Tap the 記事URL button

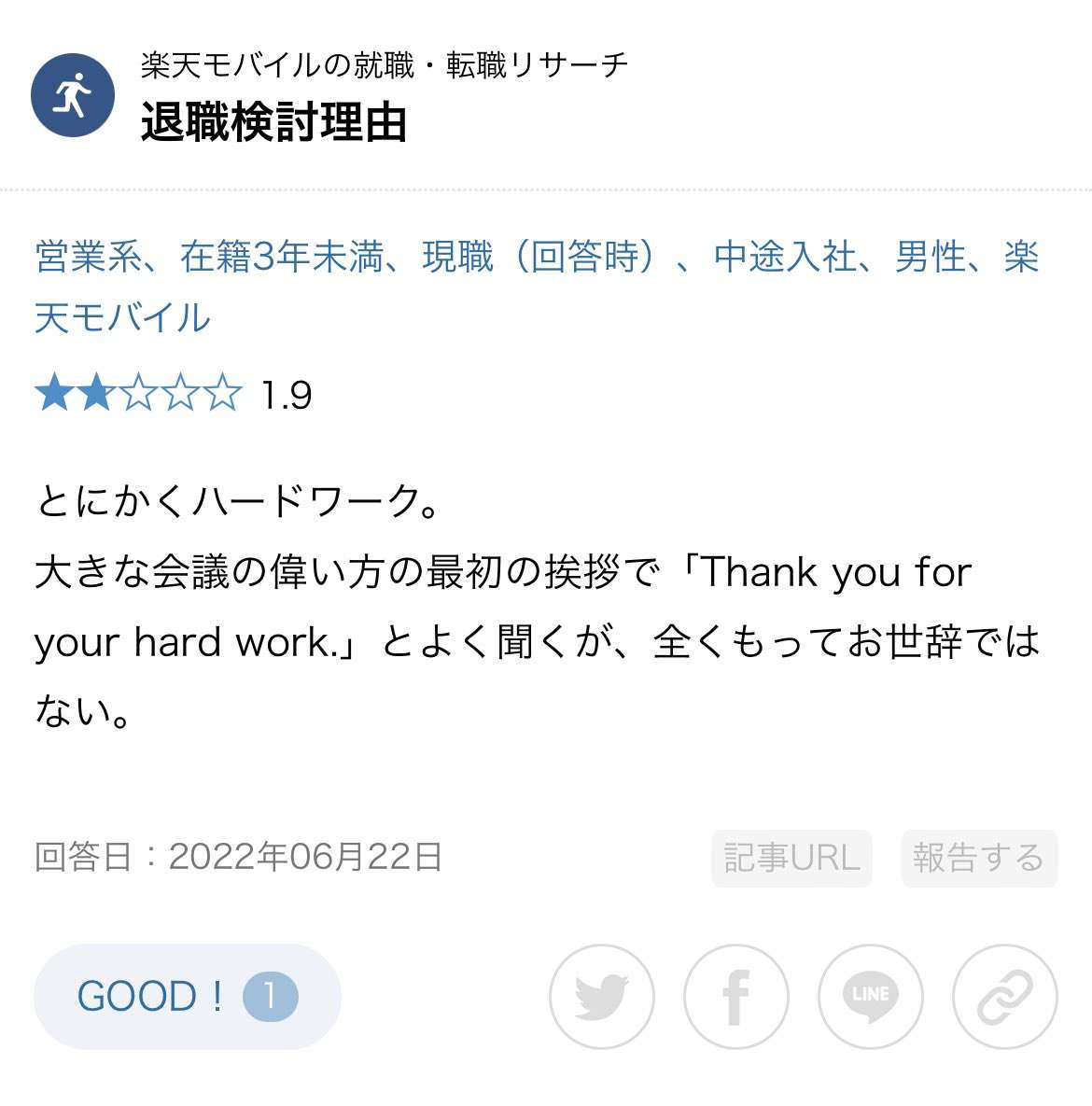coord(791,858)
